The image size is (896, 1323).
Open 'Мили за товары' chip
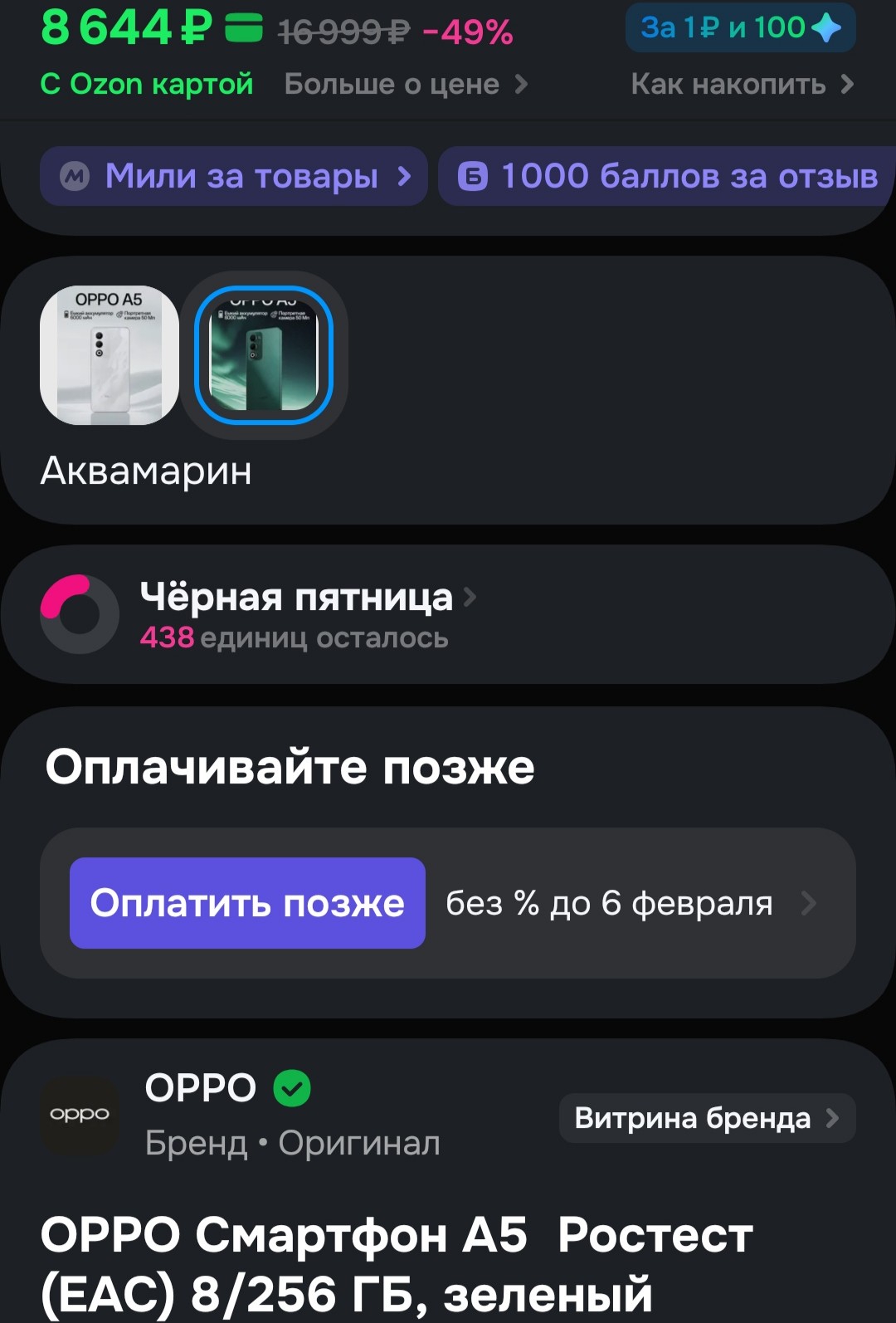[234, 176]
